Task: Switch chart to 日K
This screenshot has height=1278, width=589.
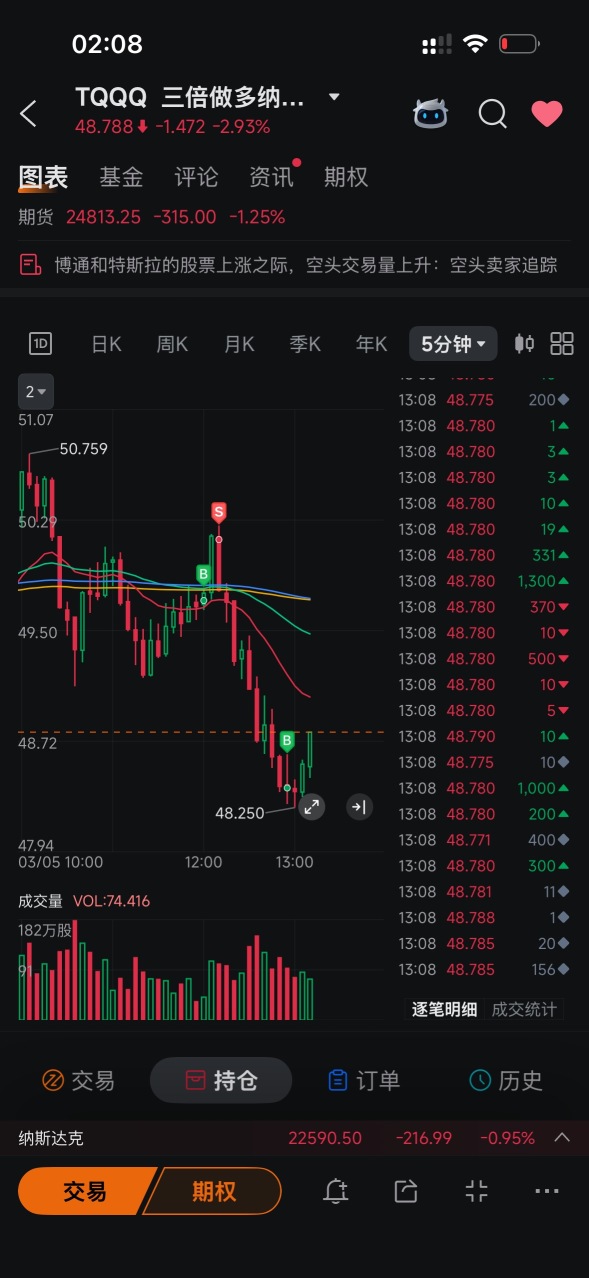Action: (106, 344)
